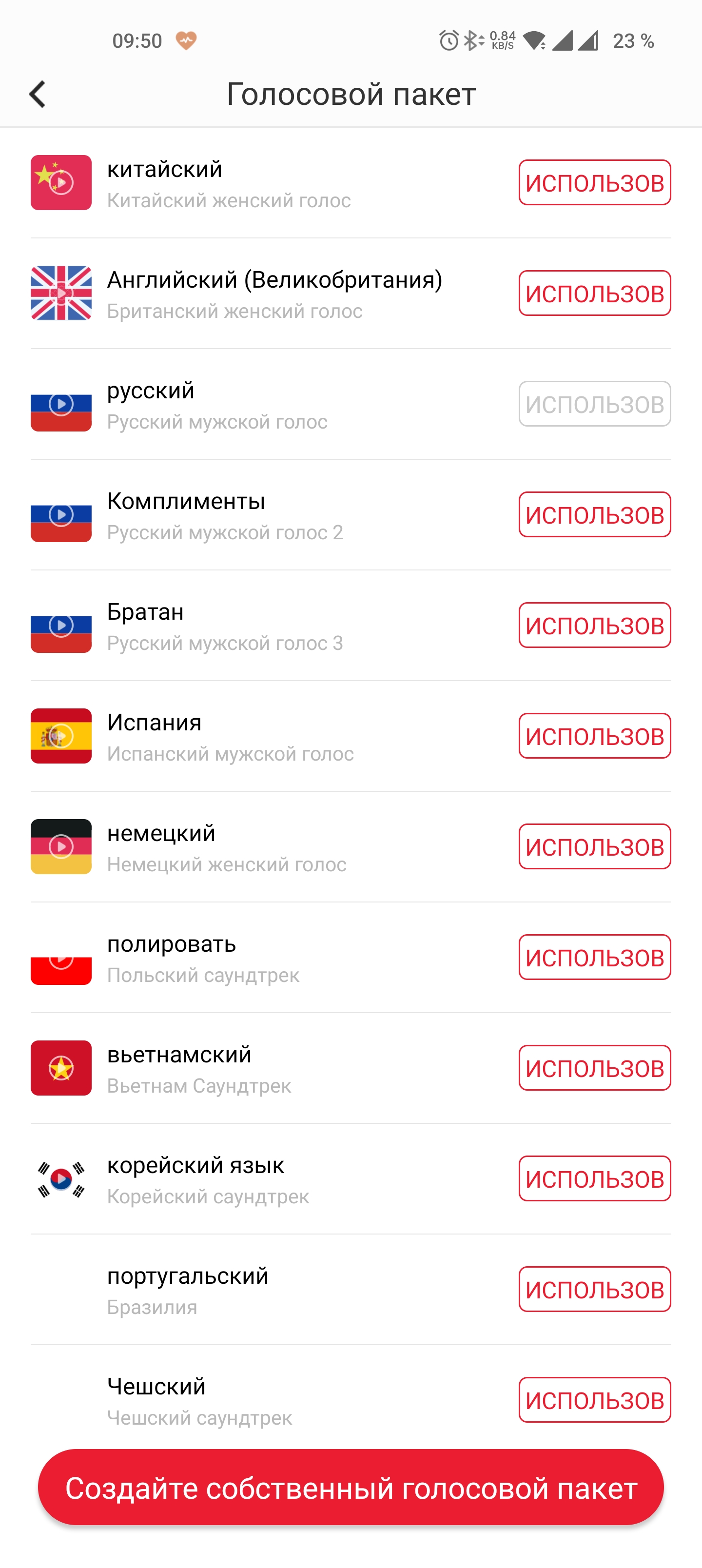The width and height of the screenshot is (702, 1568).
Task: Play the German female voice sample
Action: pos(61,847)
